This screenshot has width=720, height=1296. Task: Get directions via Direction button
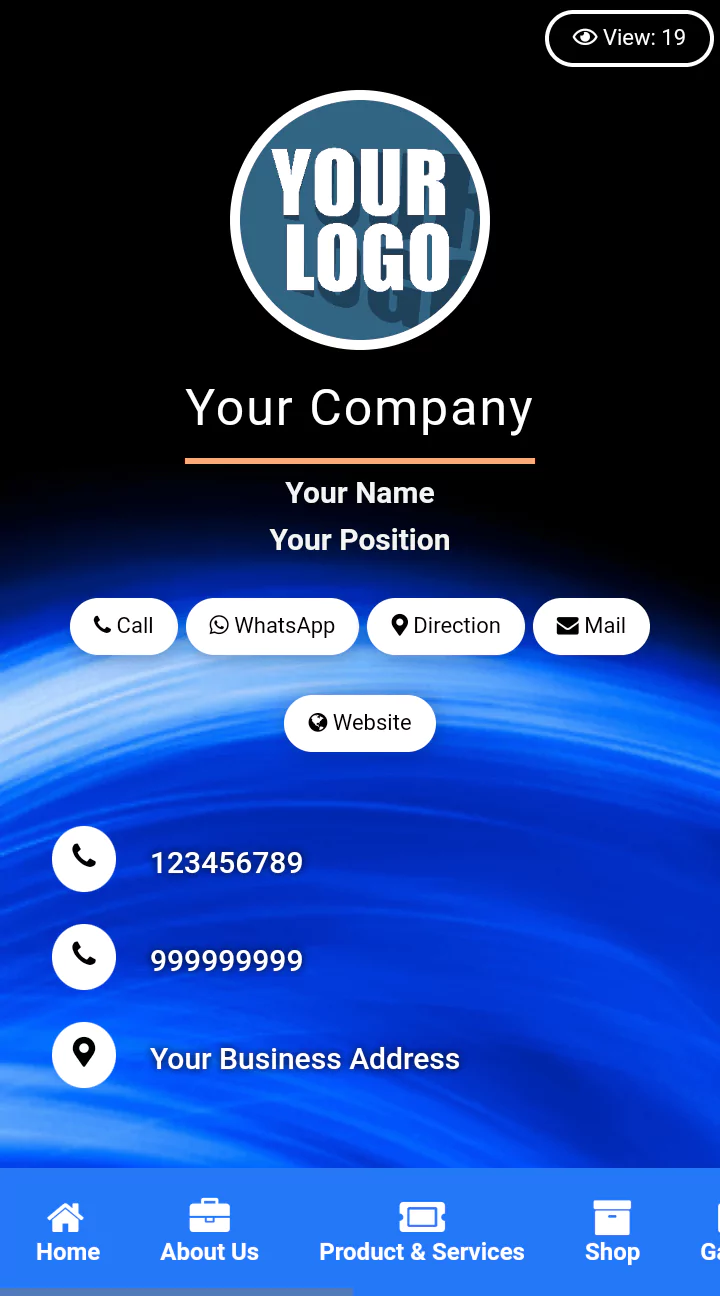coord(445,626)
